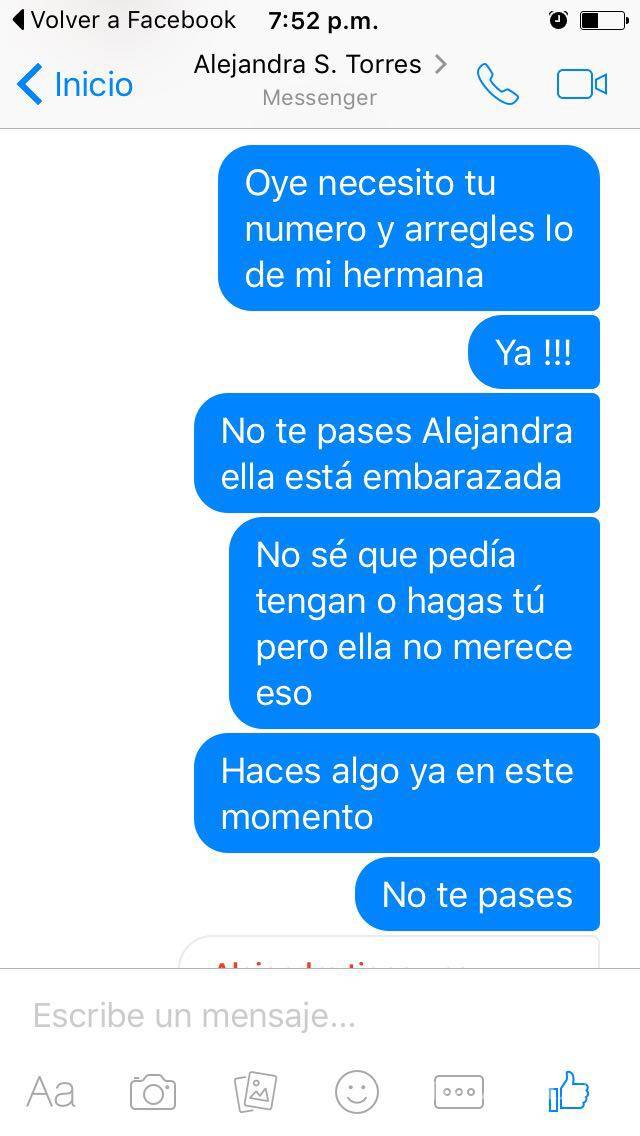Screen dimensions: 640x1136
Task: Start a video call with Alejandra
Action: (x=582, y=84)
